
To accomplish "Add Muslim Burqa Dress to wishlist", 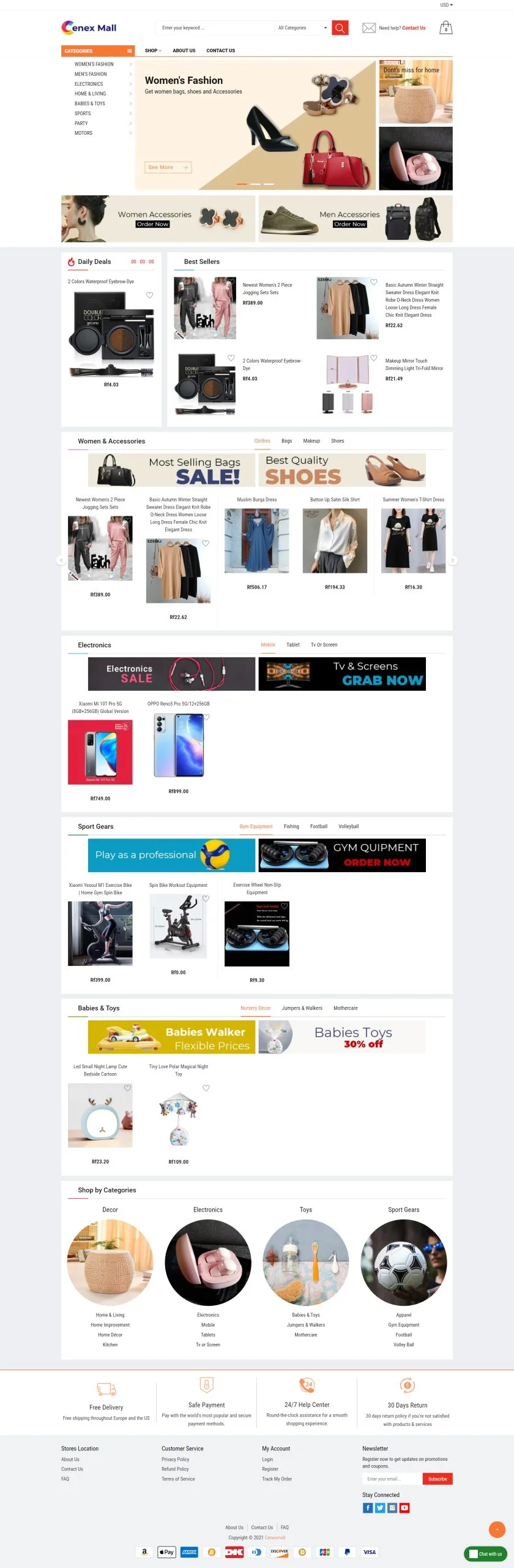I will (x=284, y=513).
